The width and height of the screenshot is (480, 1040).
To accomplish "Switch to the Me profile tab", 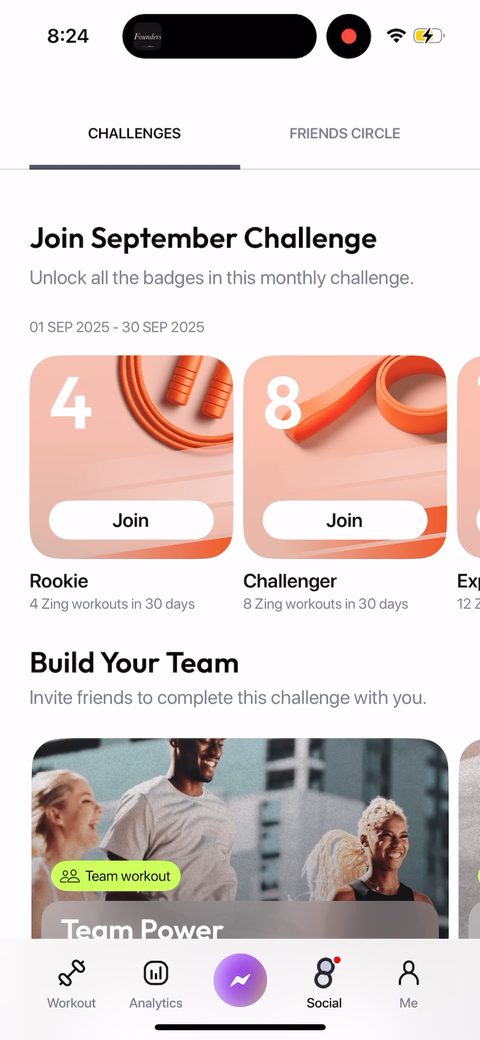I will [408, 984].
